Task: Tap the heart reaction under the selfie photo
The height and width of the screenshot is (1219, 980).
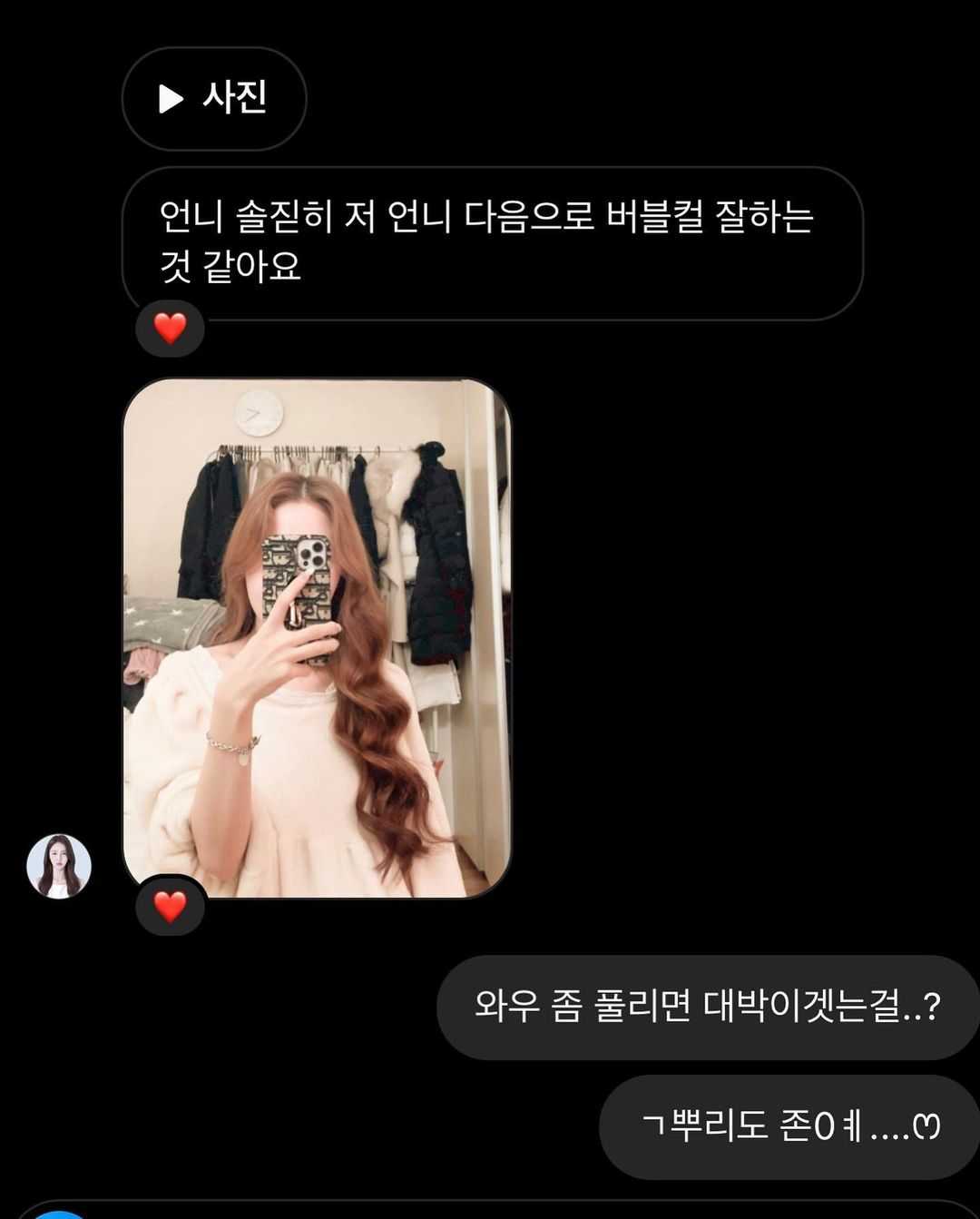Action: tap(171, 906)
